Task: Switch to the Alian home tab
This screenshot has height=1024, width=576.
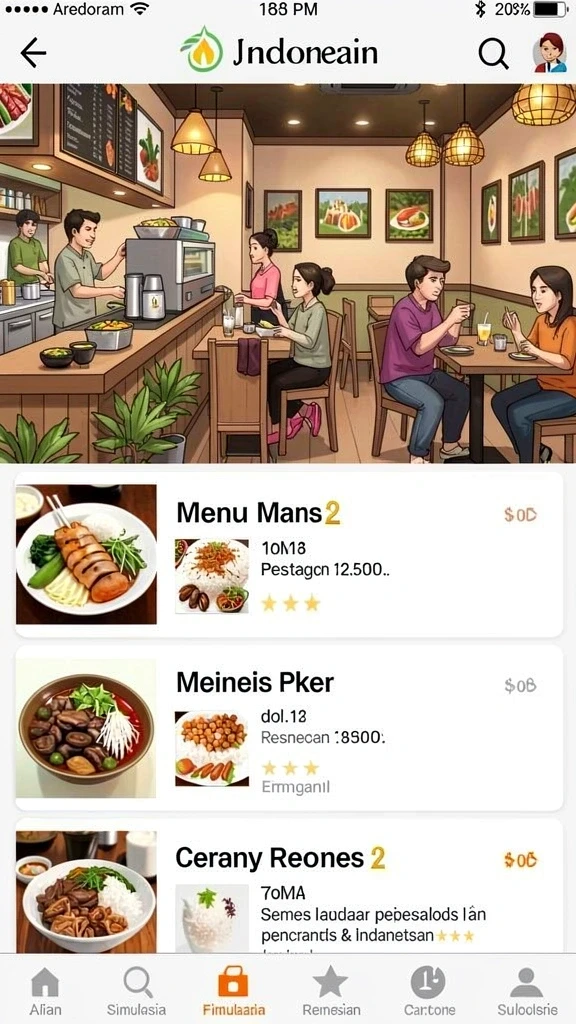Action: (x=45, y=991)
